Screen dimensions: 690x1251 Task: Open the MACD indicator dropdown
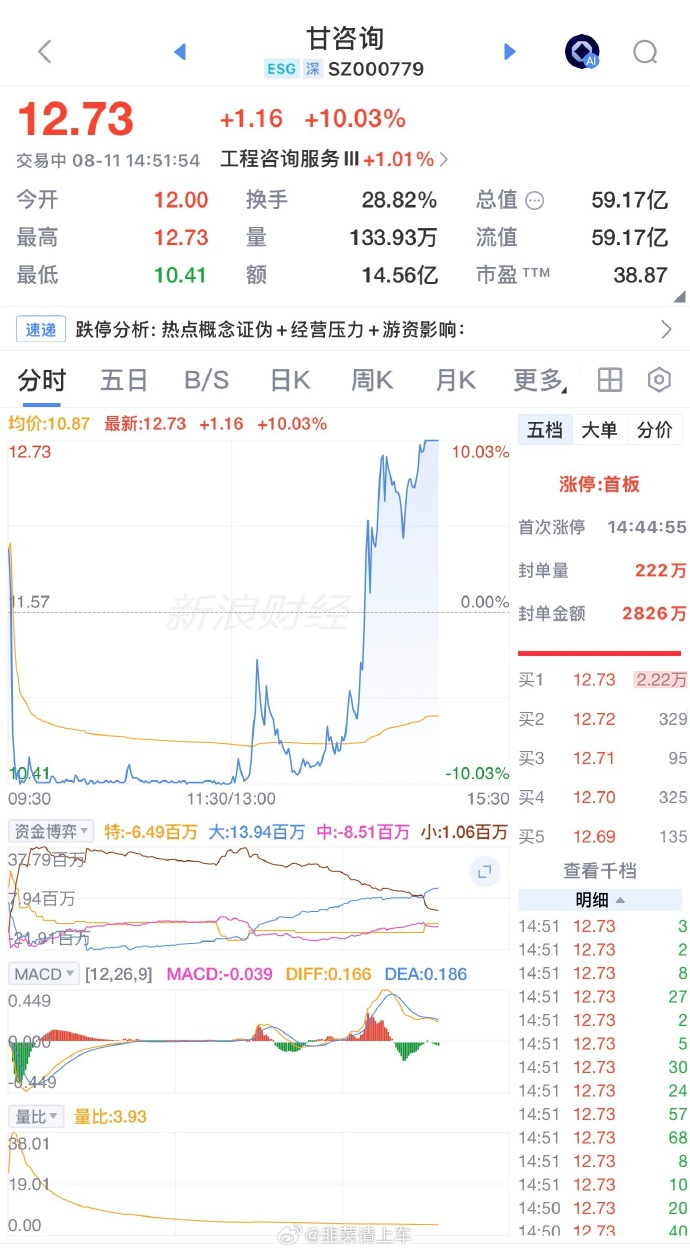tap(43, 974)
